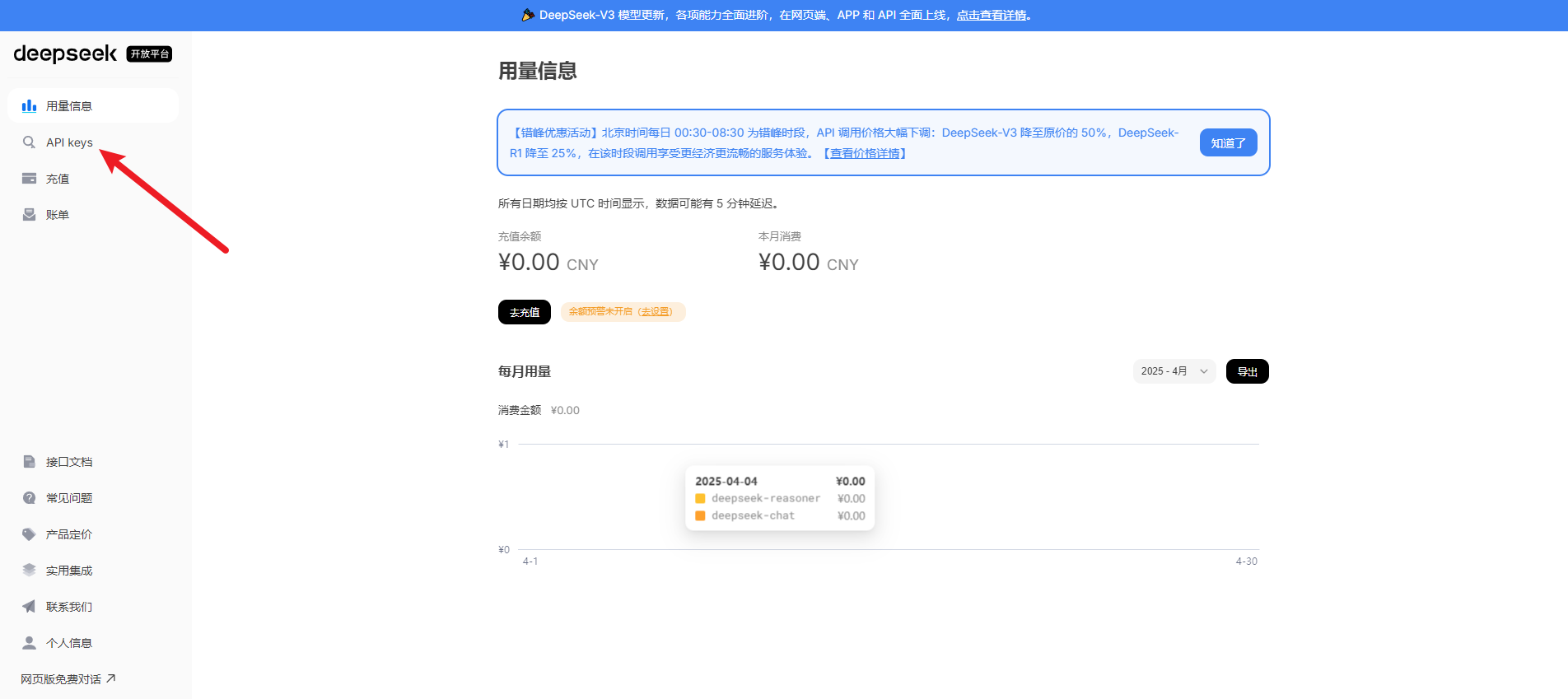This screenshot has width=1568, height=699.
Task: Open 查看价格详情 link
Action: coord(865,153)
